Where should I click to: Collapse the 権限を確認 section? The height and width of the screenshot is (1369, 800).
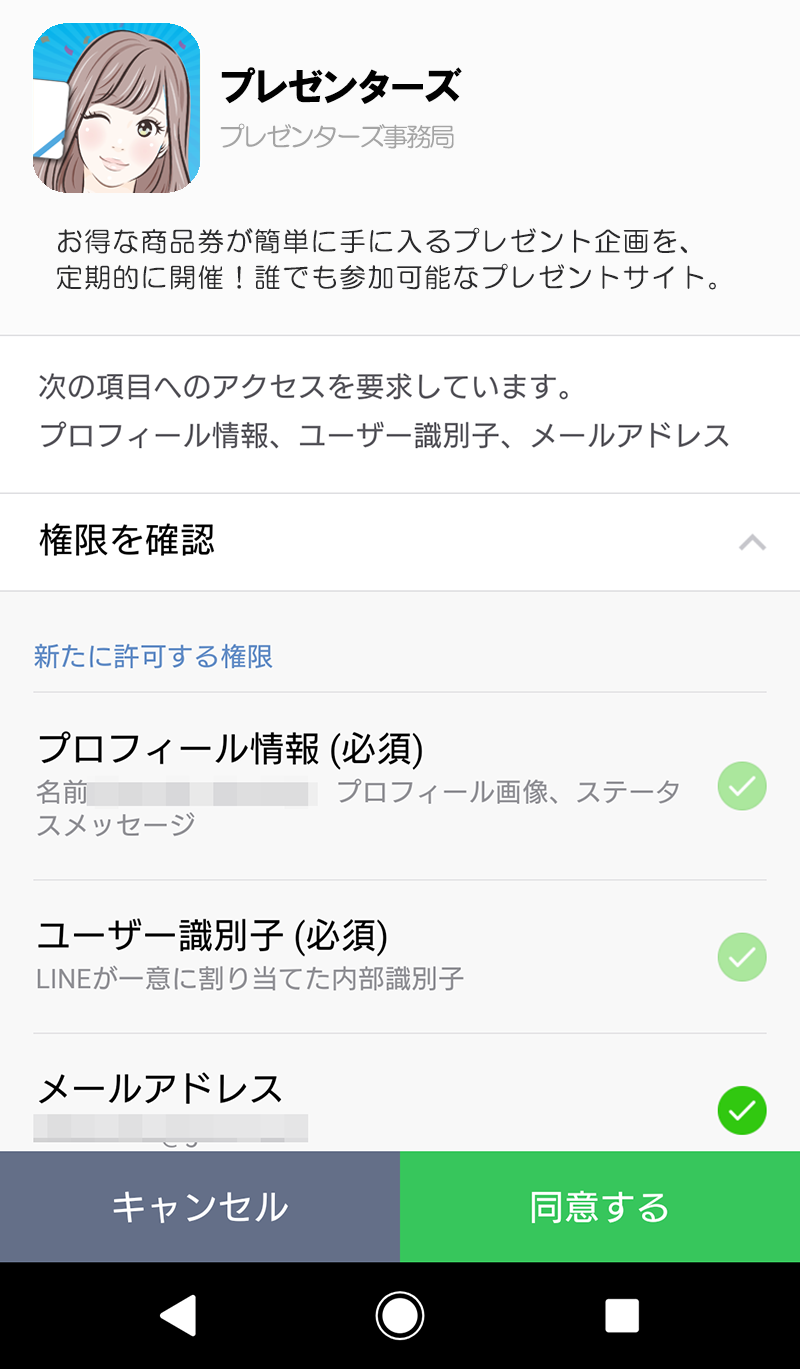[x=752, y=542]
